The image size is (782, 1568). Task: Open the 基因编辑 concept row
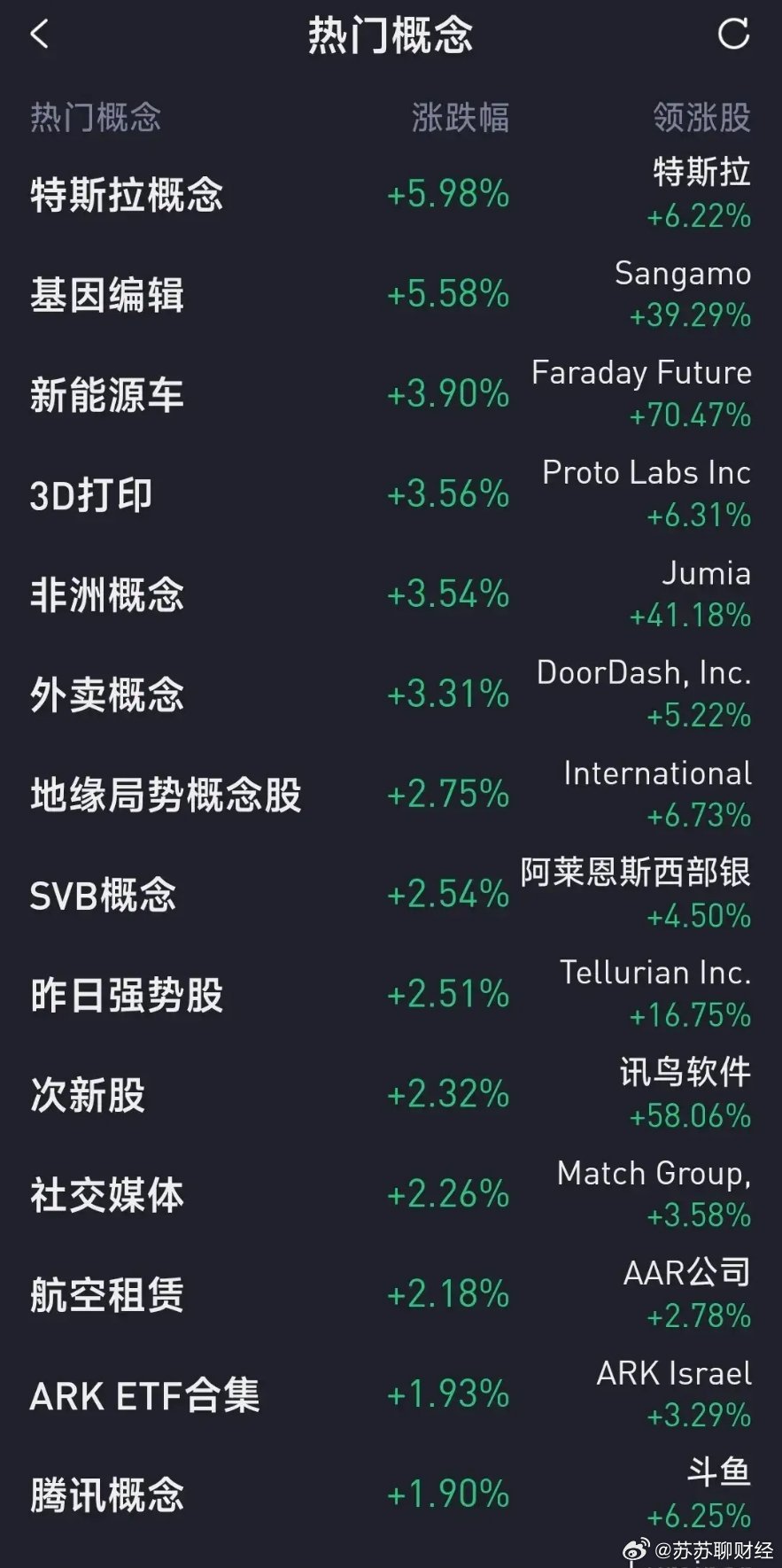(391, 294)
